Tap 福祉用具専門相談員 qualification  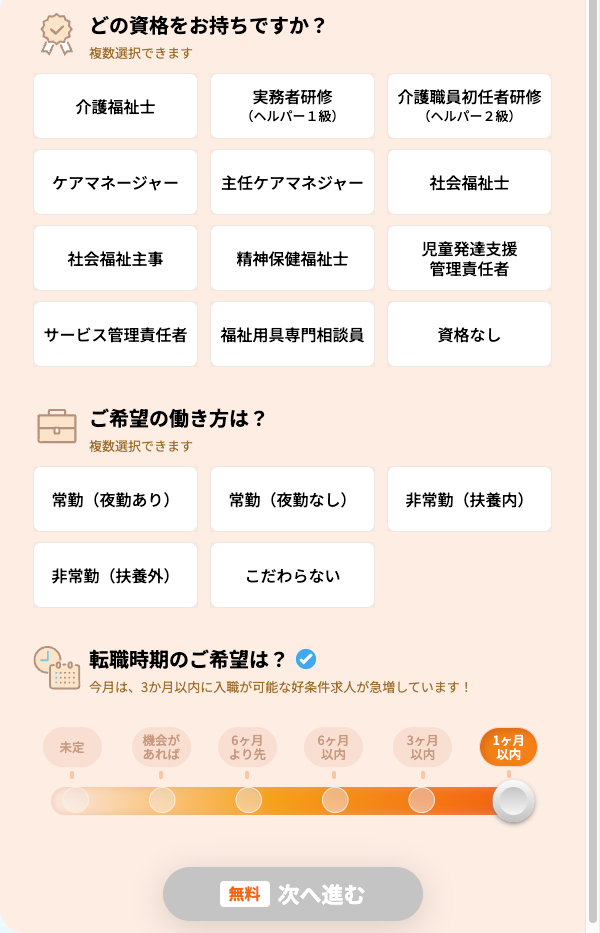point(292,334)
